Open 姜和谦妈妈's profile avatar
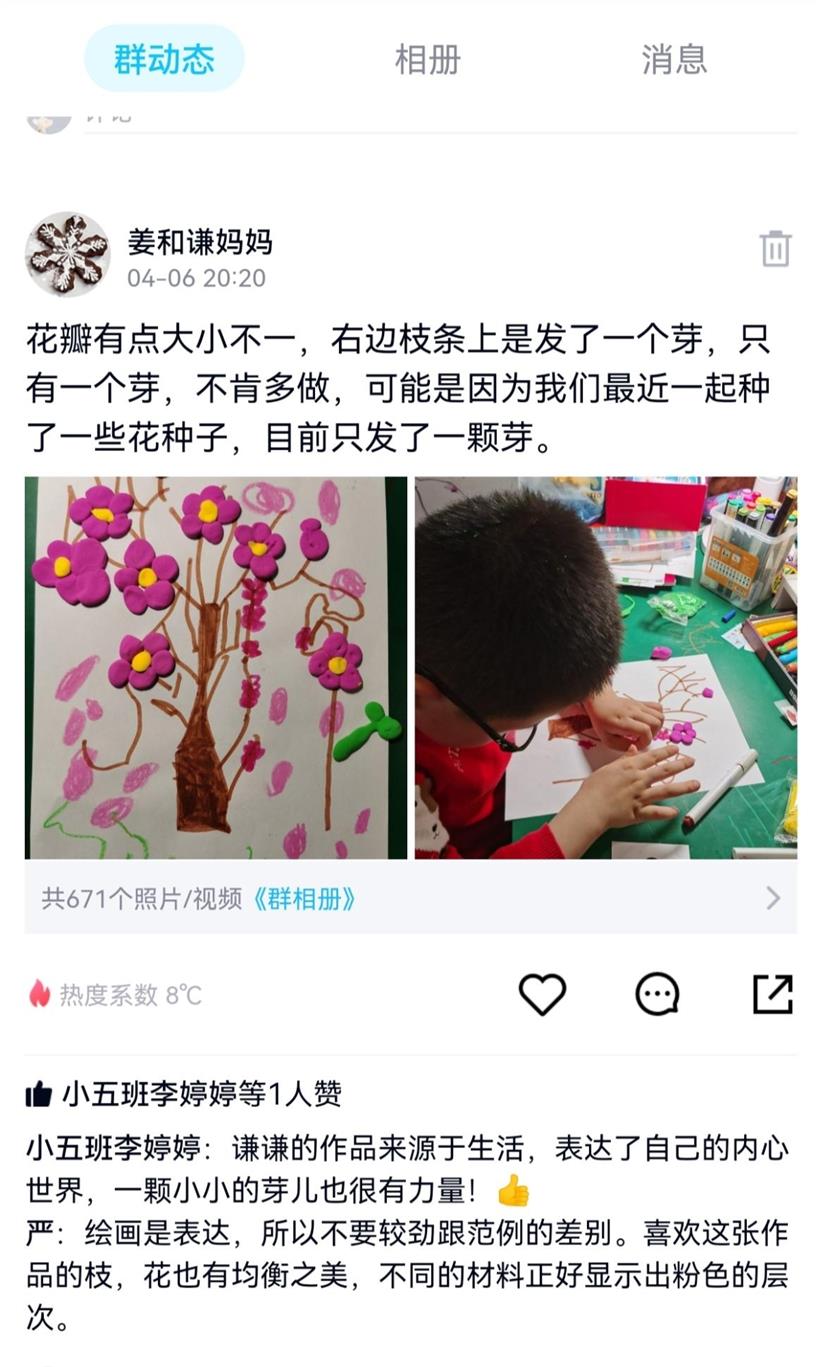This screenshot has width=820, height=1367. click(67, 254)
